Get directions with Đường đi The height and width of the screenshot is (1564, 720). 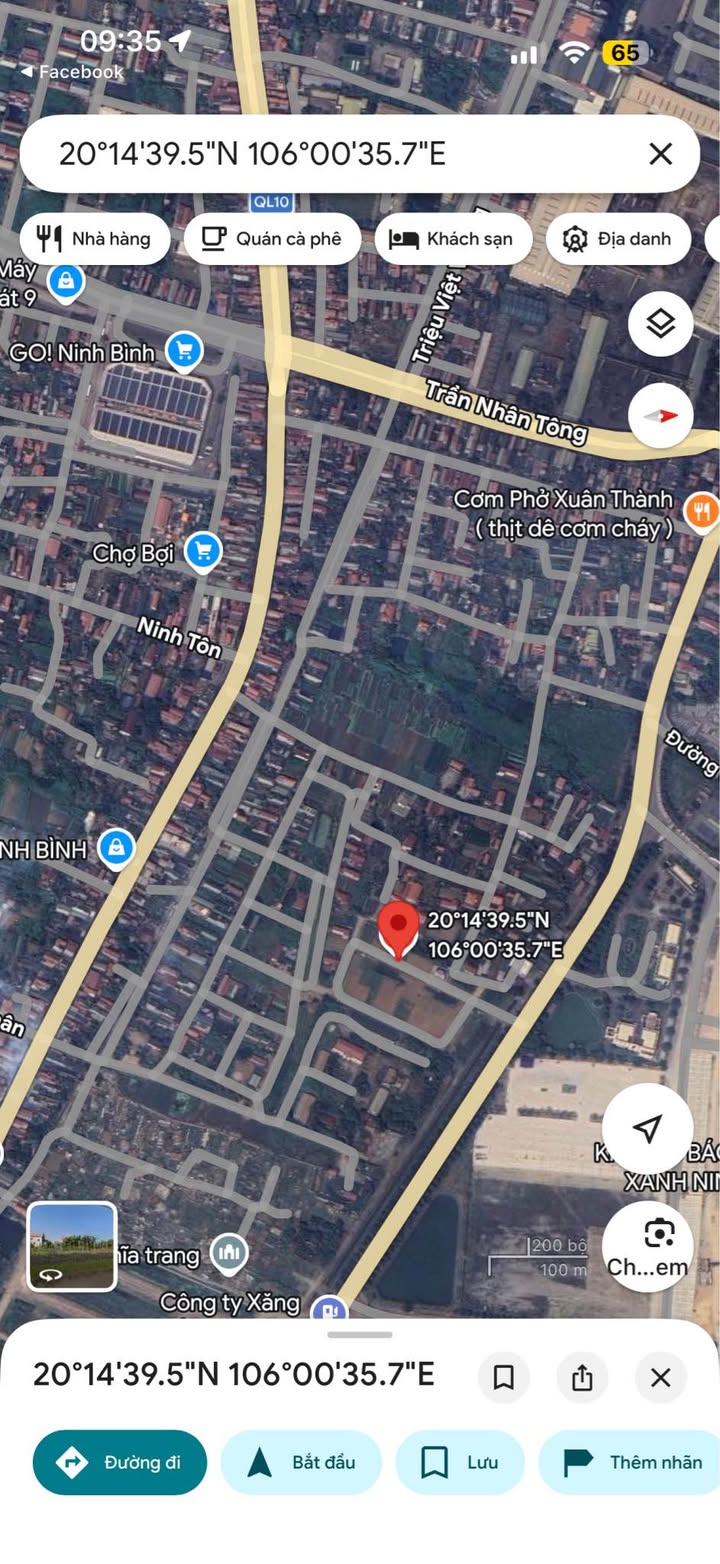[x=120, y=1462]
